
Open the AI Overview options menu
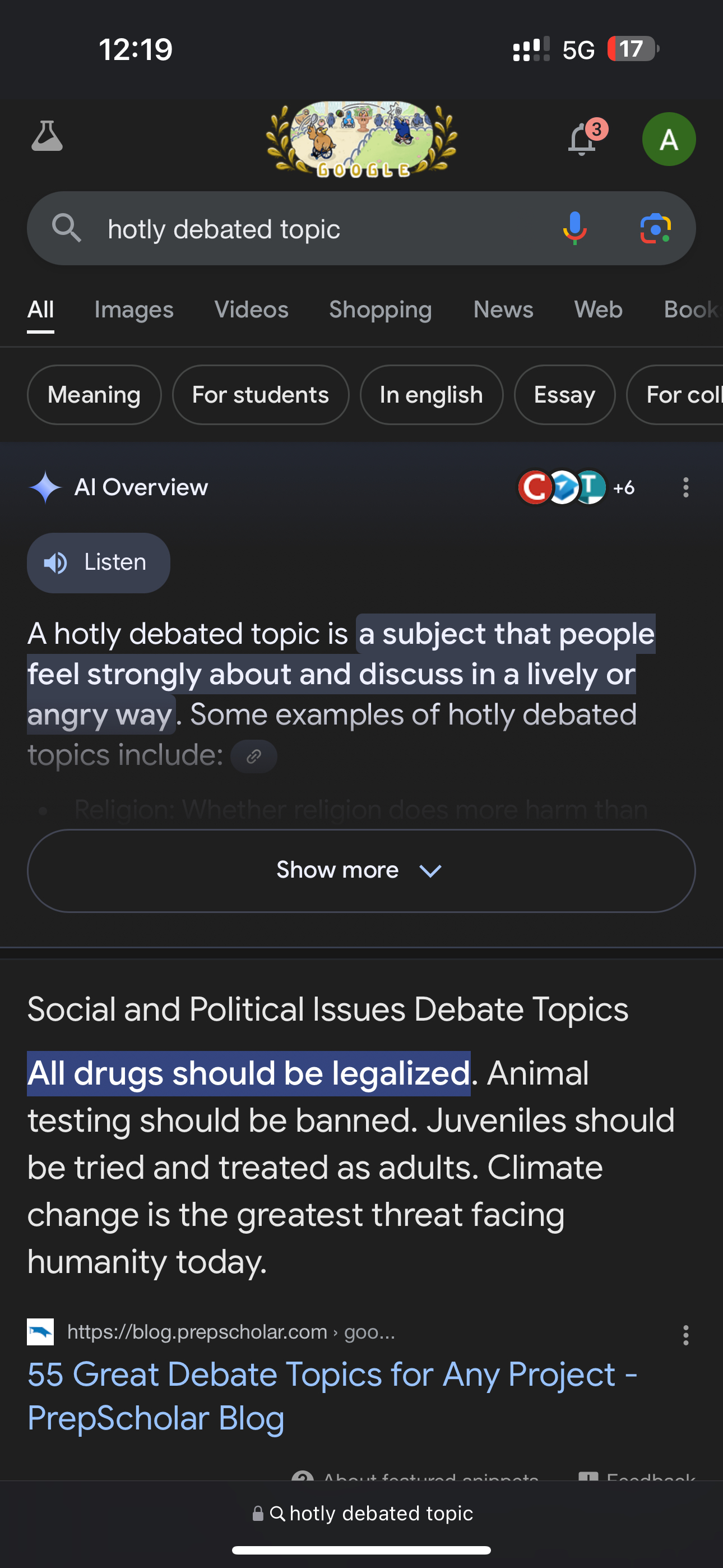pos(686,487)
